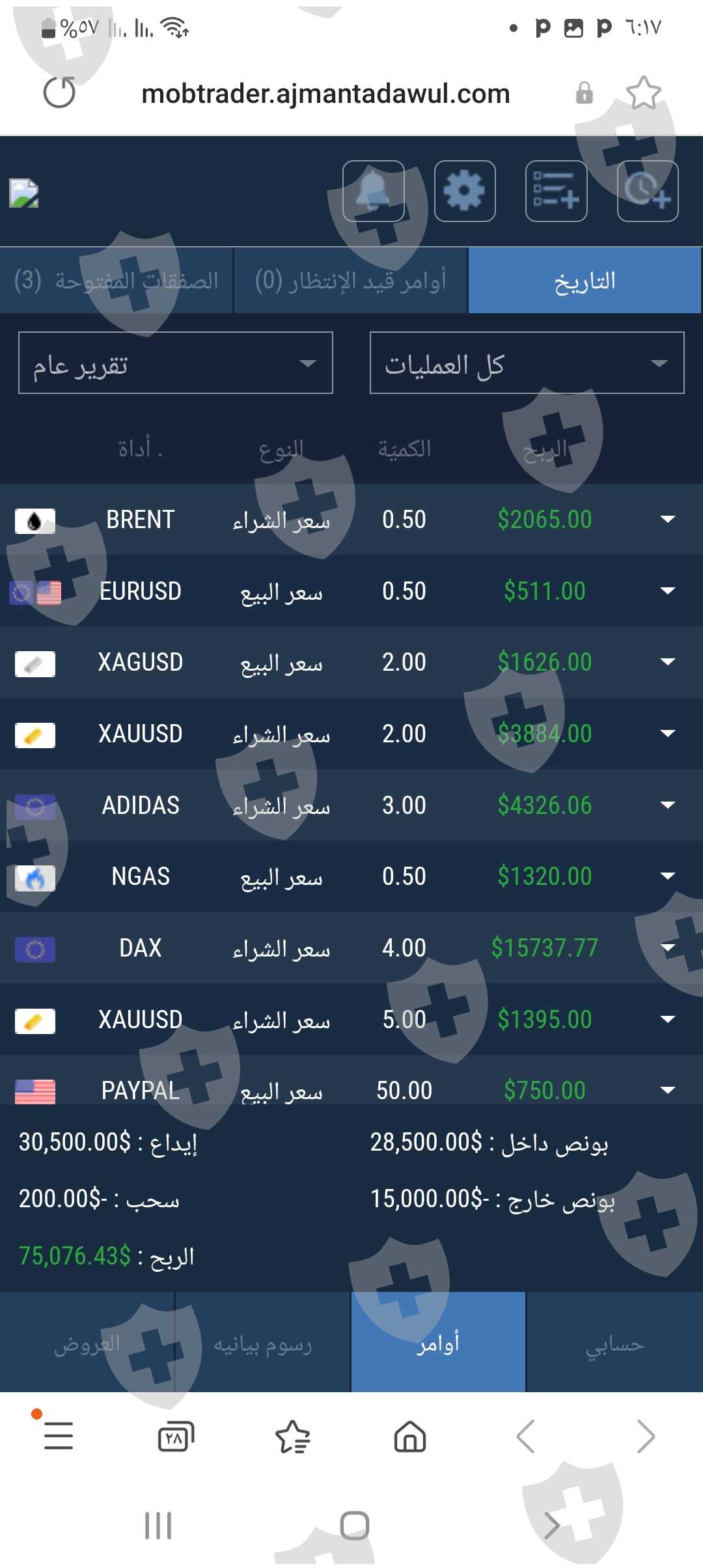Expand the EURUSD trade row
This screenshot has height=1568, width=703.
pyautogui.click(x=667, y=591)
